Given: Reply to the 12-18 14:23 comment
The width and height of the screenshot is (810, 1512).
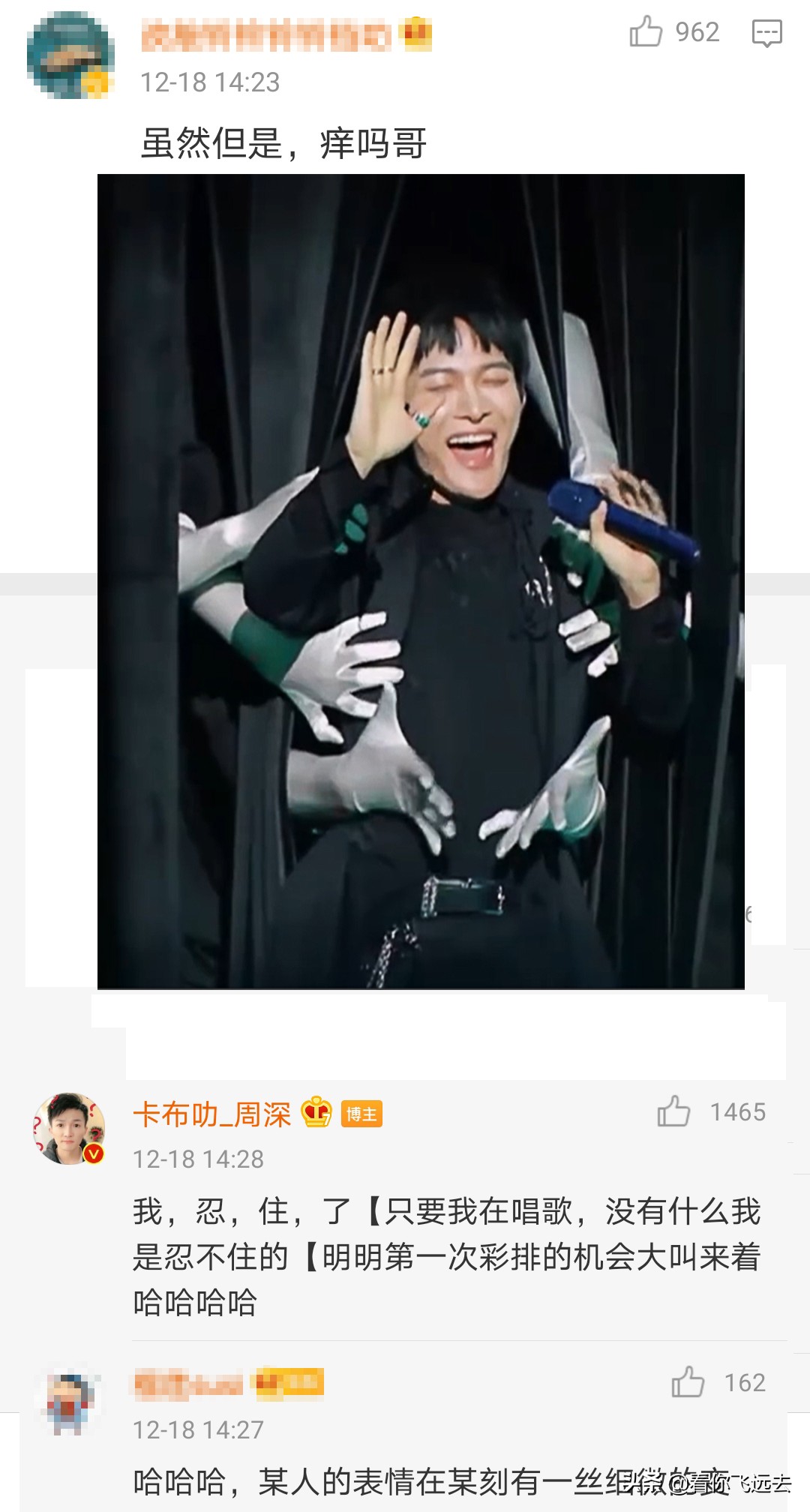Looking at the screenshot, I should (766, 34).
